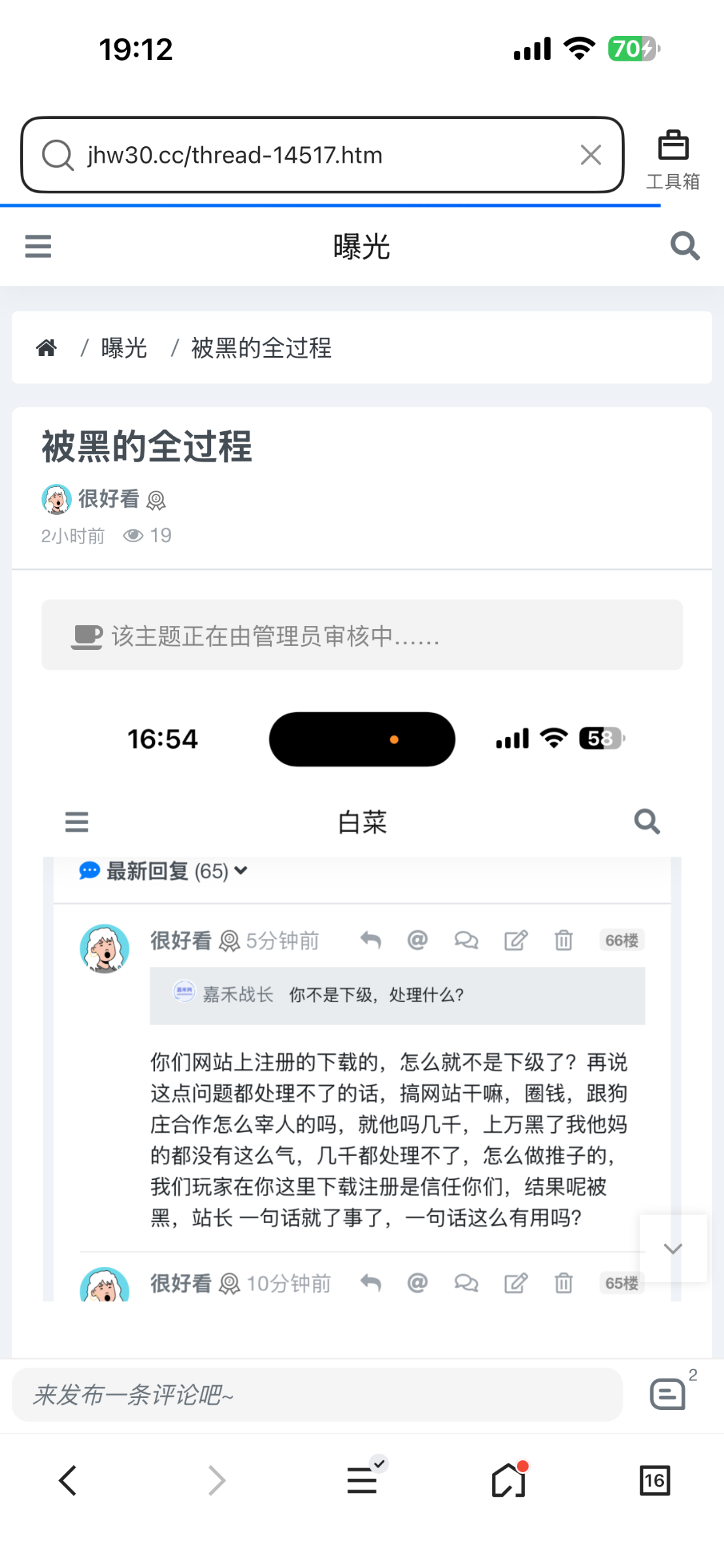Viewport: 724px width, 1568px height.
Task: Open the 曝光 breadcrumb link
Action: click(x=123, y=348)
